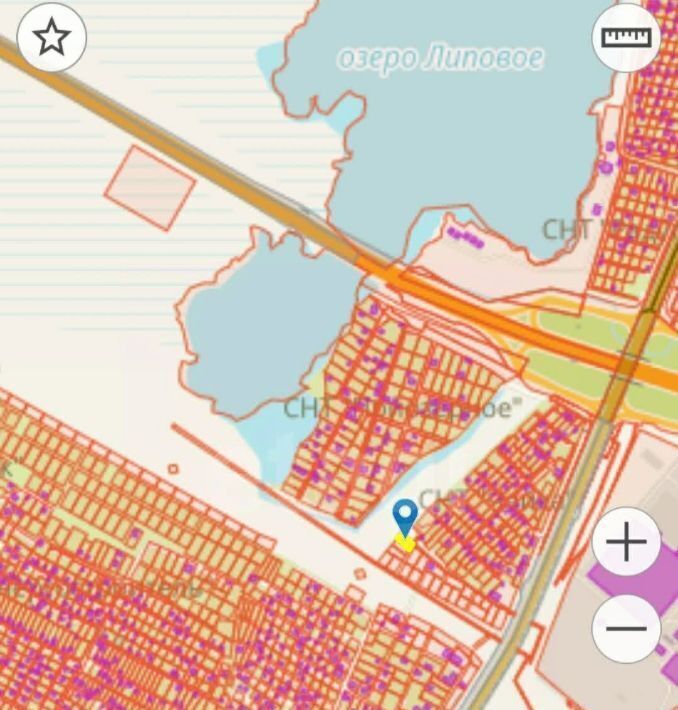
Task: Zoom out the map with minus
Action: (626, 628)
